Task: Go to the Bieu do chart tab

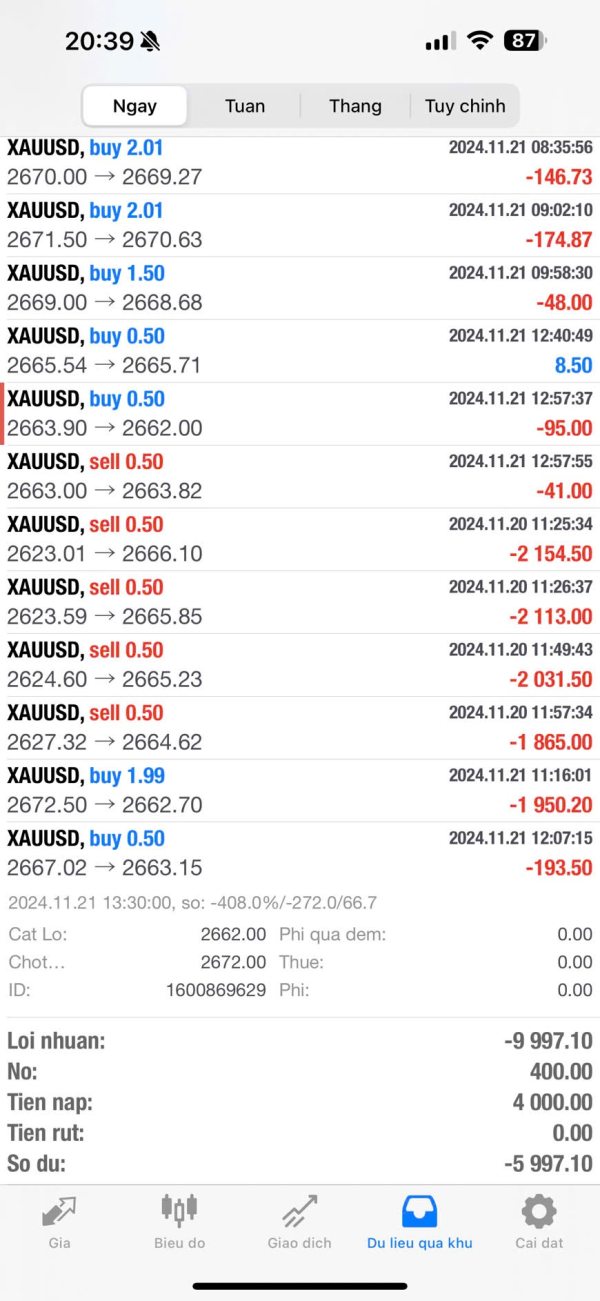Action: 179,1222
